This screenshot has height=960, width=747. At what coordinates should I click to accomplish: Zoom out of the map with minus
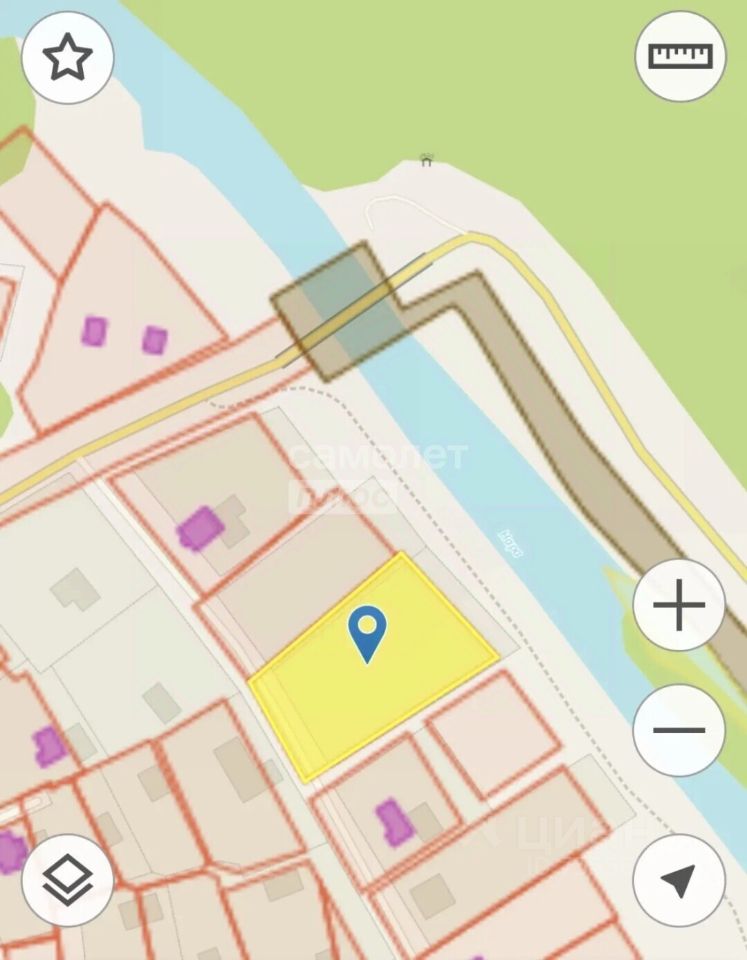point(679,730)
